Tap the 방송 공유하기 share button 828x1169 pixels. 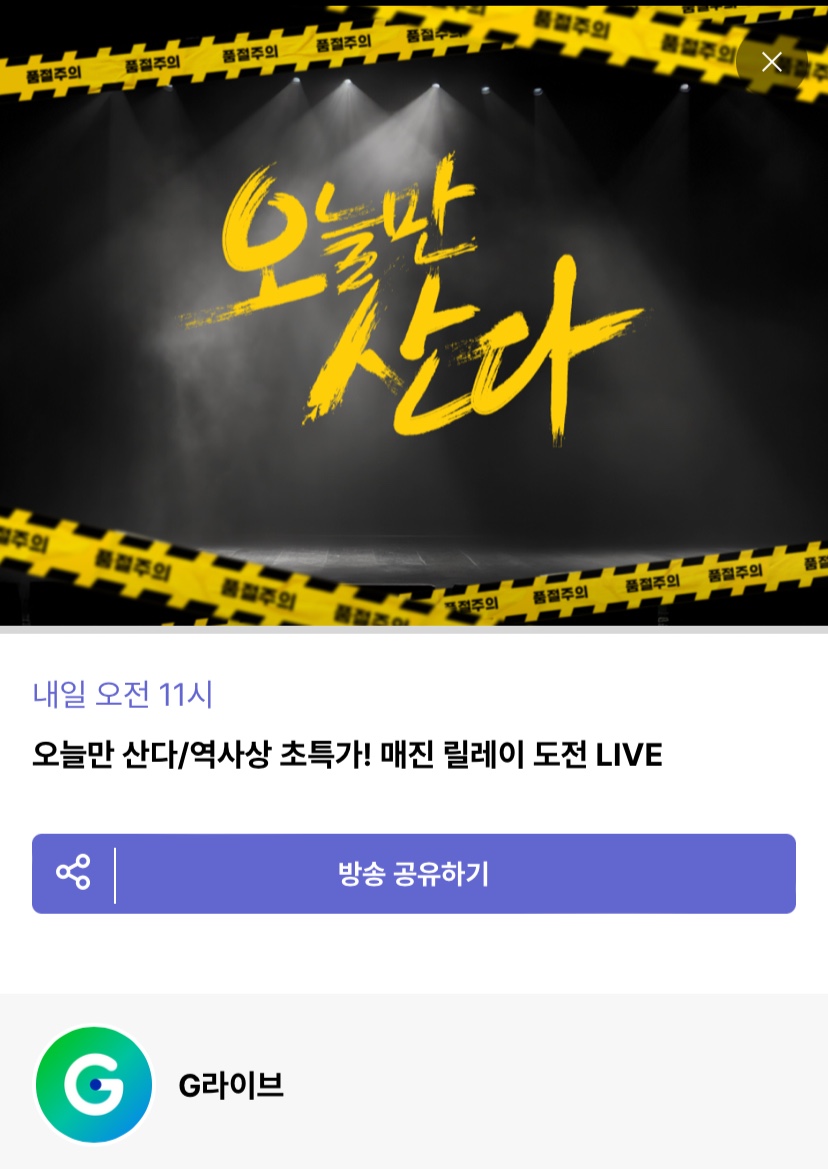(414, 874)
